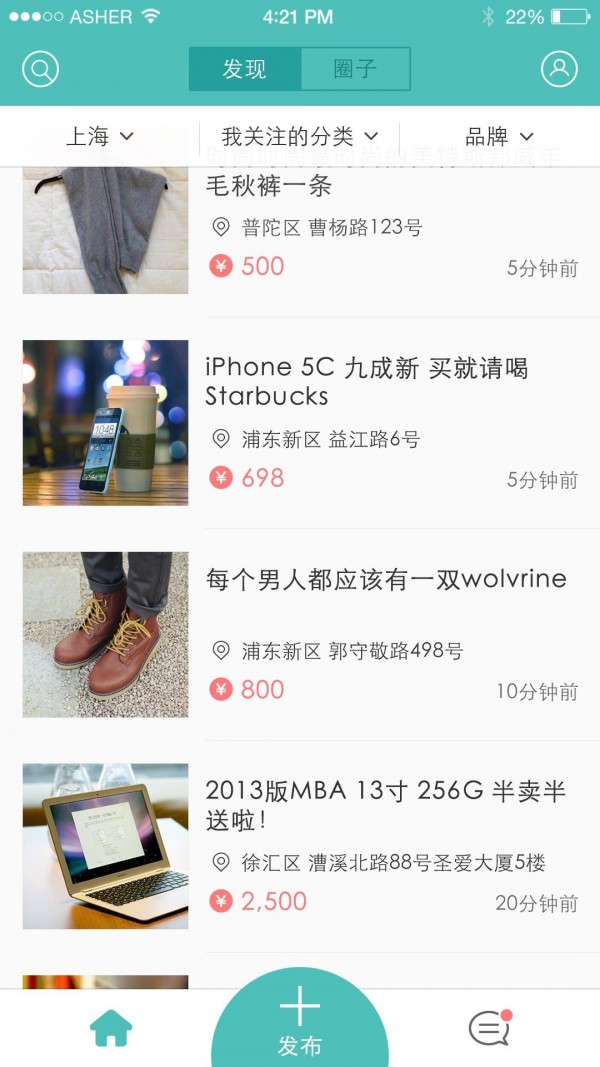Image resolution: width=600 pixels, height=1067 pixels.
Task: Expand the 上海 city dropdown
Action: point(99,136)
